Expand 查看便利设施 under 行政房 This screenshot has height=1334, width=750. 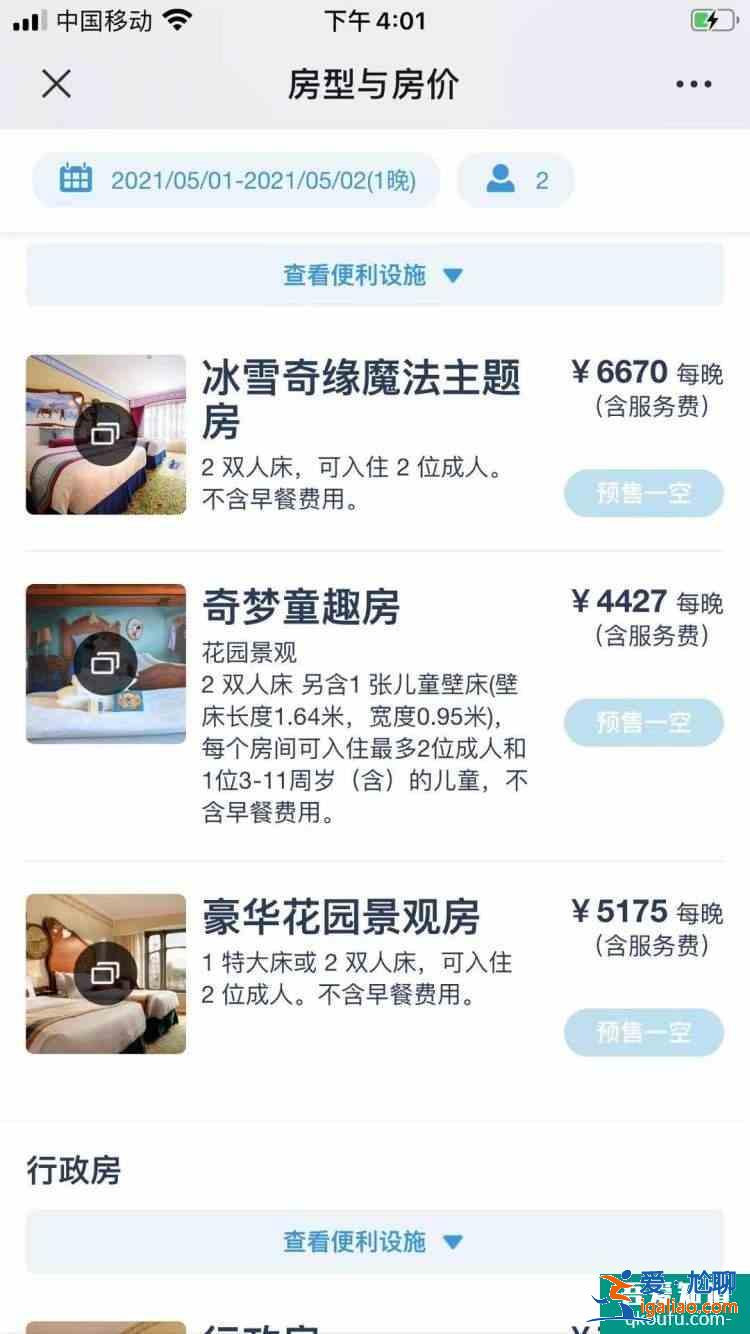coord(374,1242)
